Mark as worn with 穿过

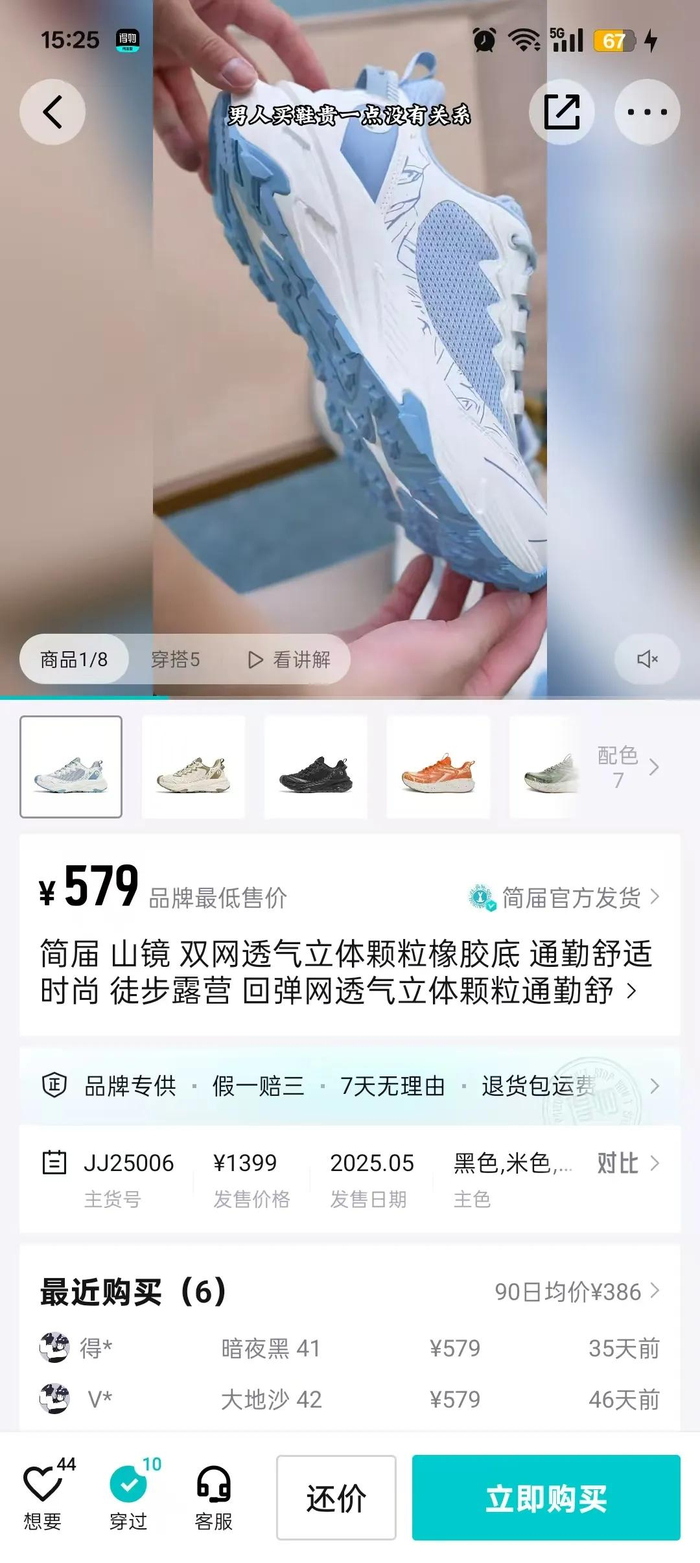coord(129,1497)
